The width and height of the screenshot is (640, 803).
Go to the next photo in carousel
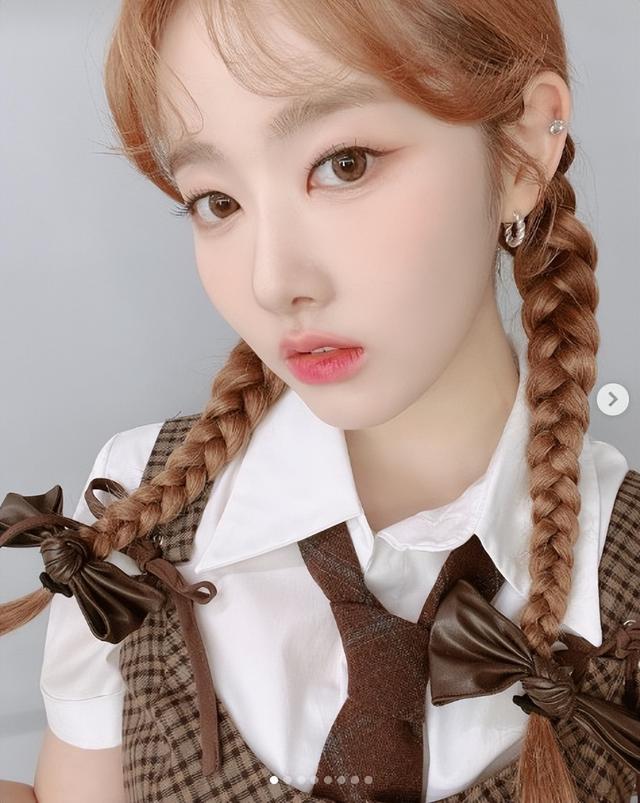(612, 399)
